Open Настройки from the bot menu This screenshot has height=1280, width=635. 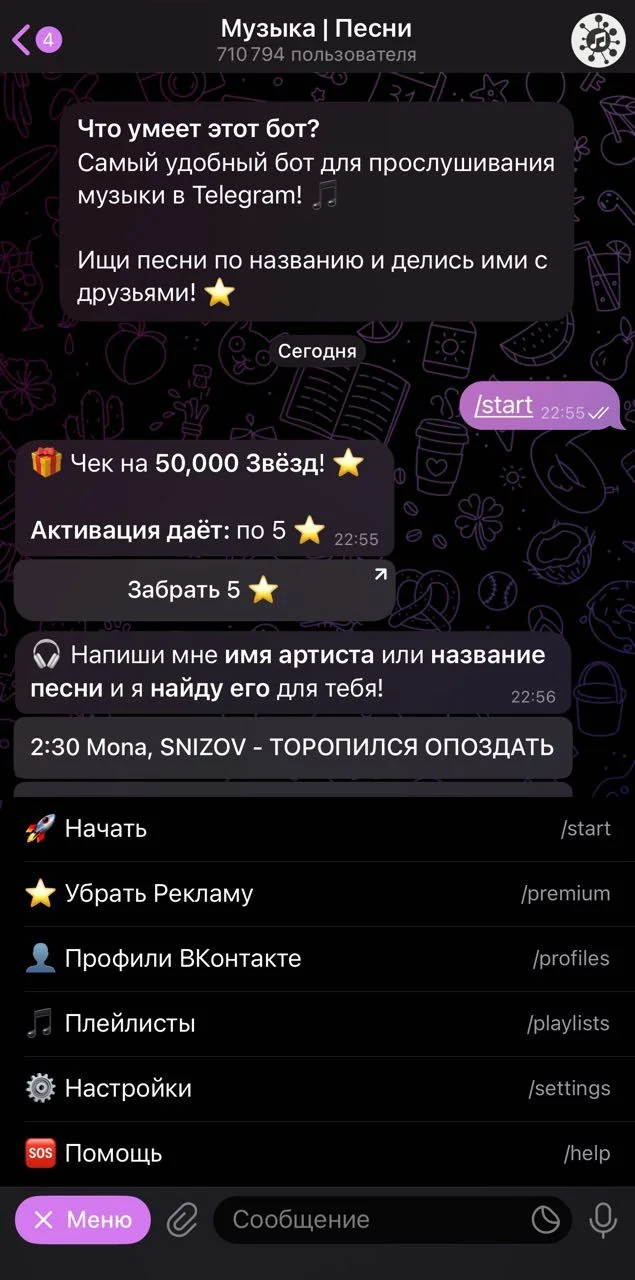point(317,1089)
